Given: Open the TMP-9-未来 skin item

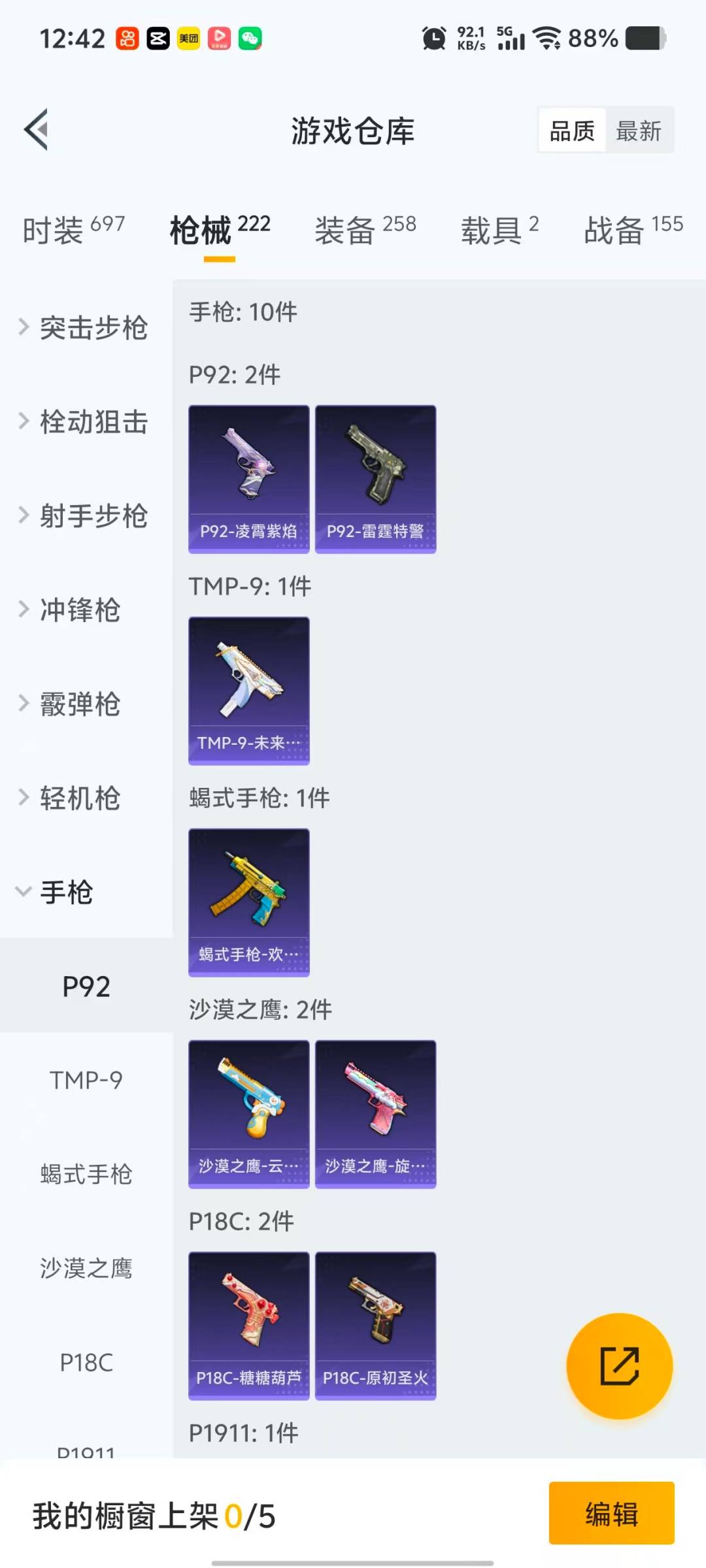Looking at the screenshot, I should click(249, 689).
